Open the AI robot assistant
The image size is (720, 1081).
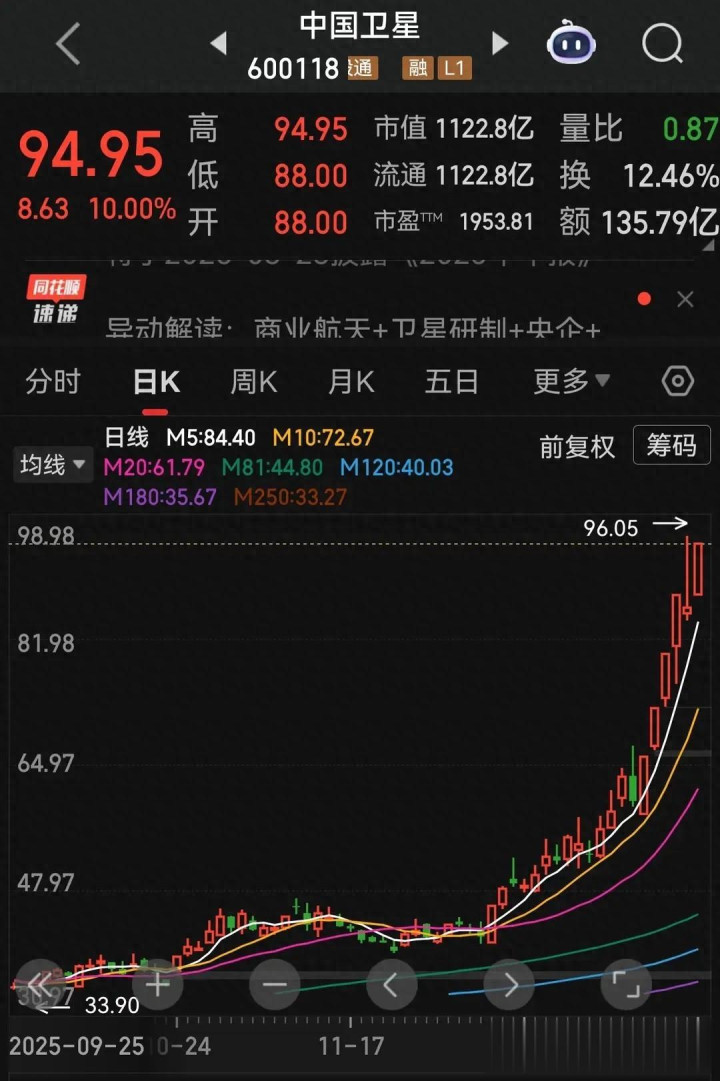(x=571, y=44)
